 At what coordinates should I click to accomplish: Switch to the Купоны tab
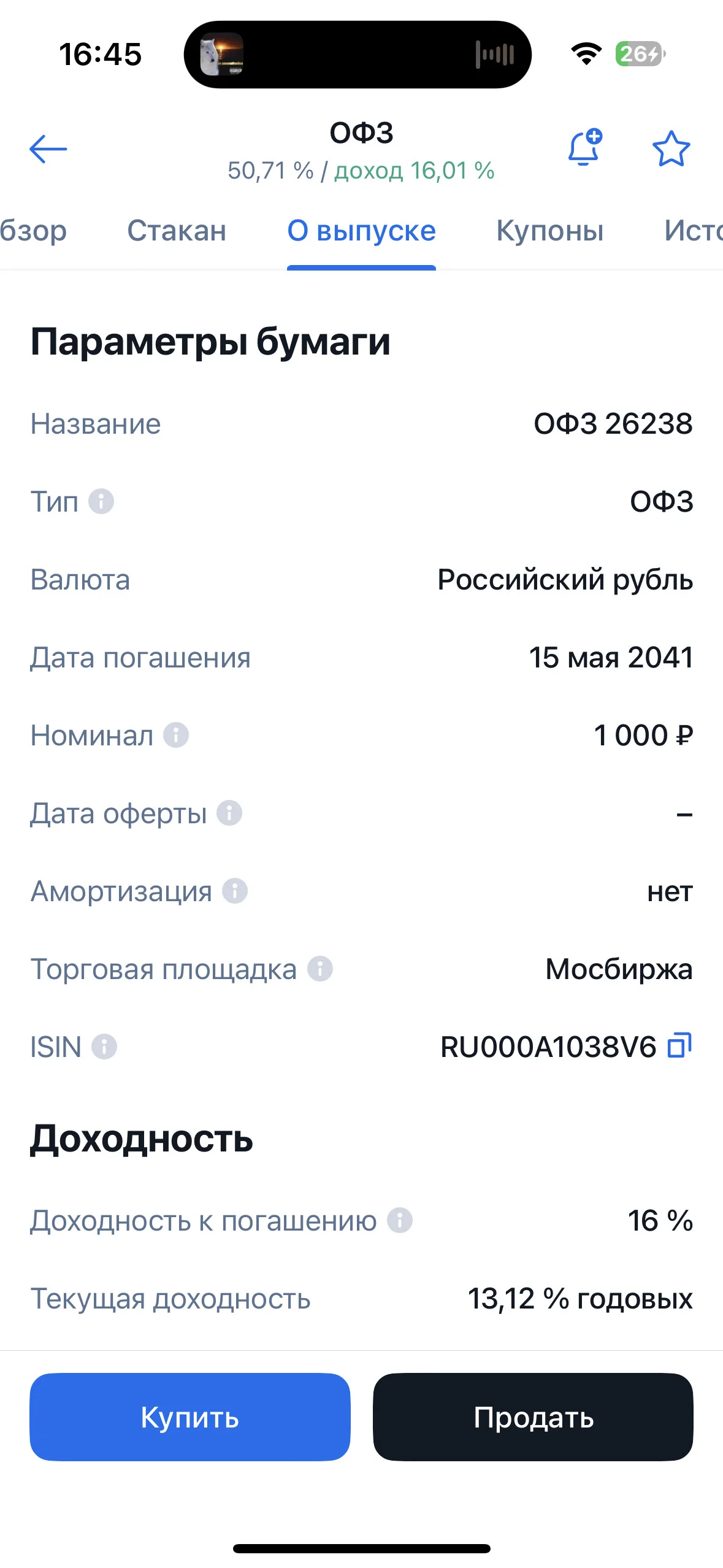[549, 231]
